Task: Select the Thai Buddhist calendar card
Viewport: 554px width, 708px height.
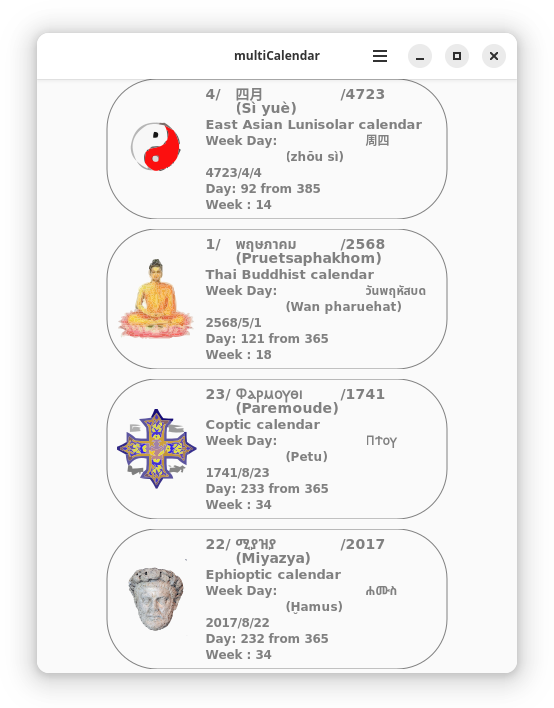Action: coord(277,299)
